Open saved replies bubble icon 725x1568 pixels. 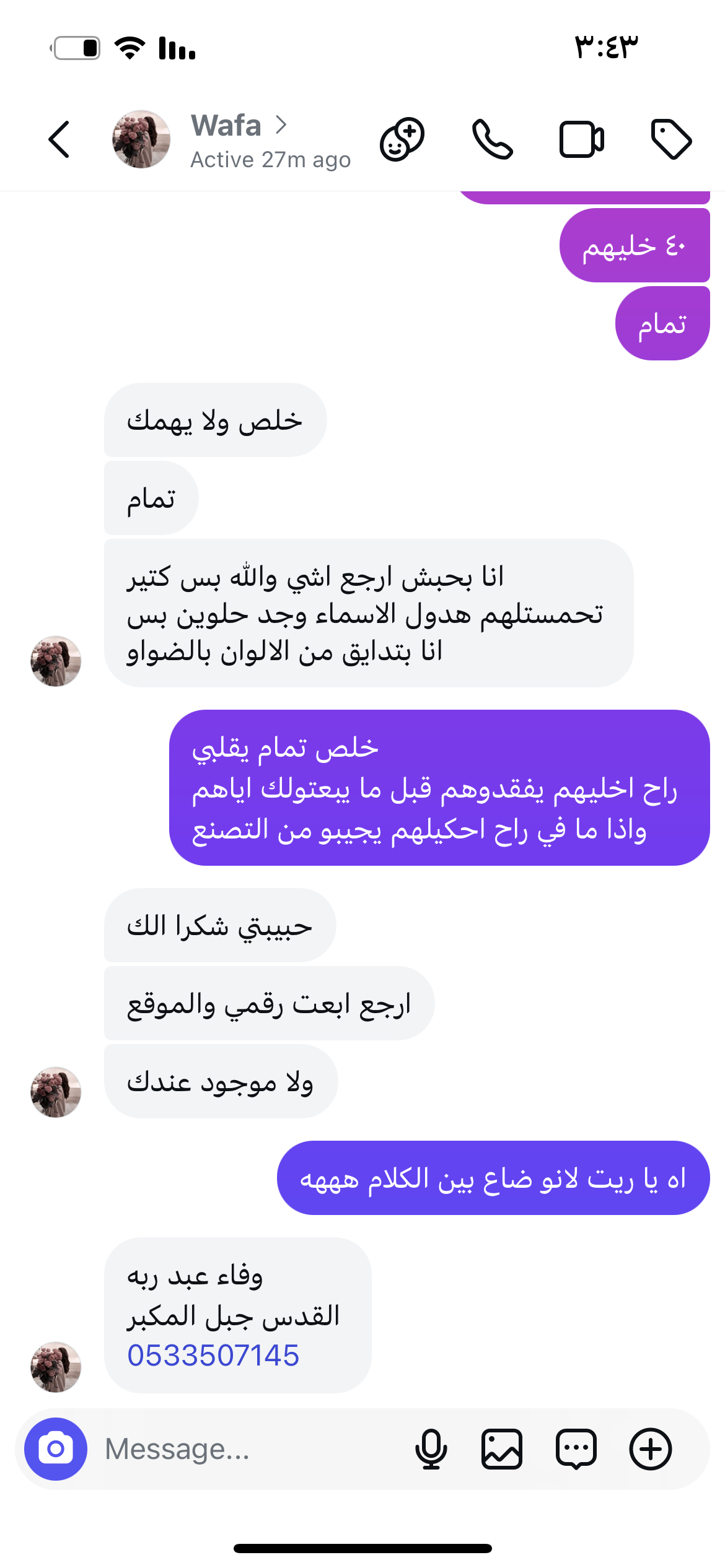(x=576, y=1449)
